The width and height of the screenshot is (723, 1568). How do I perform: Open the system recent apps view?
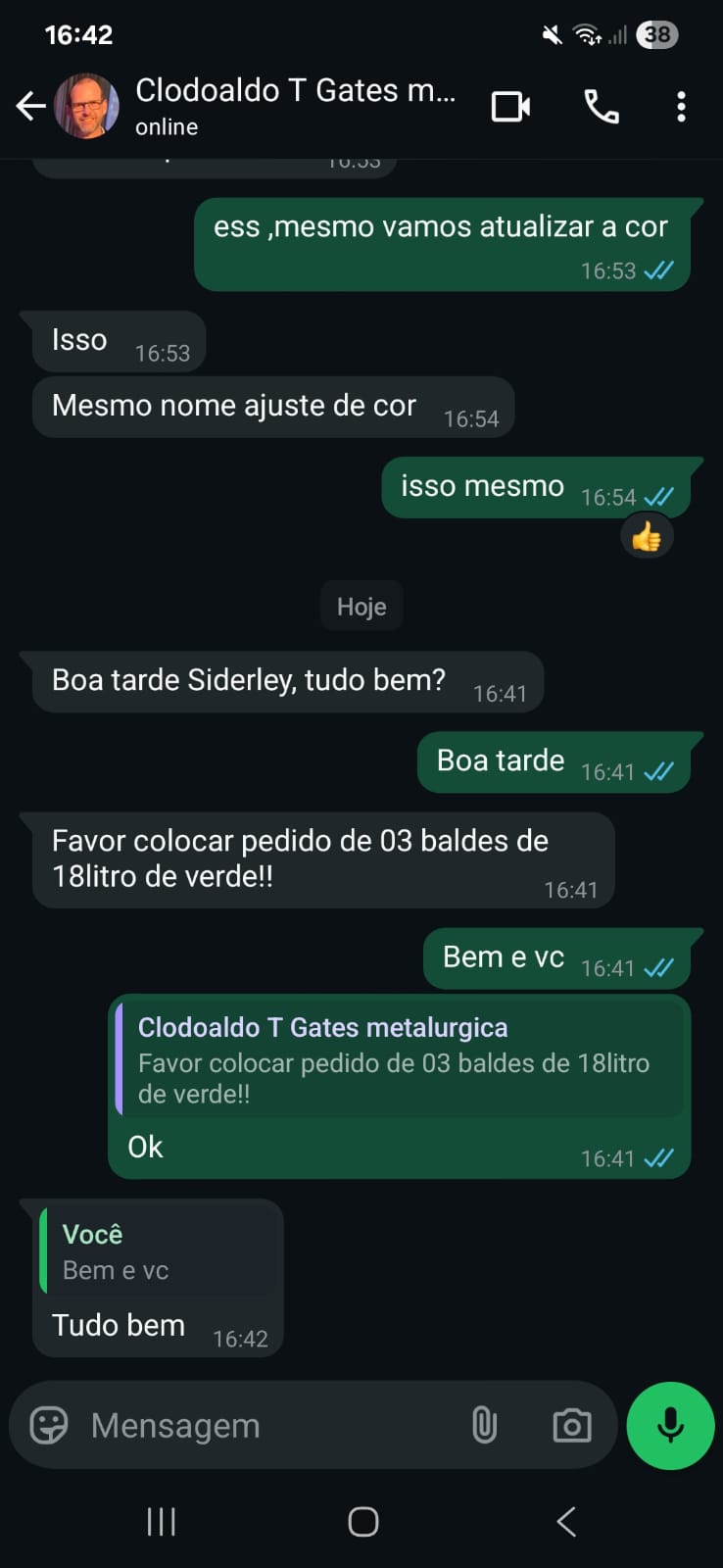point(161,1521)
